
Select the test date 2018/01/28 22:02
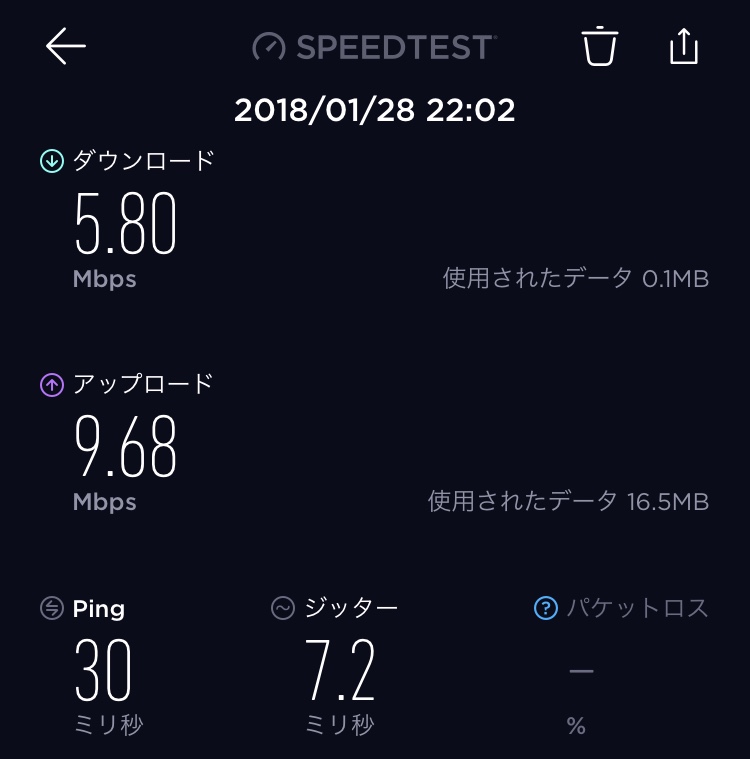click(x=375, y=110)
